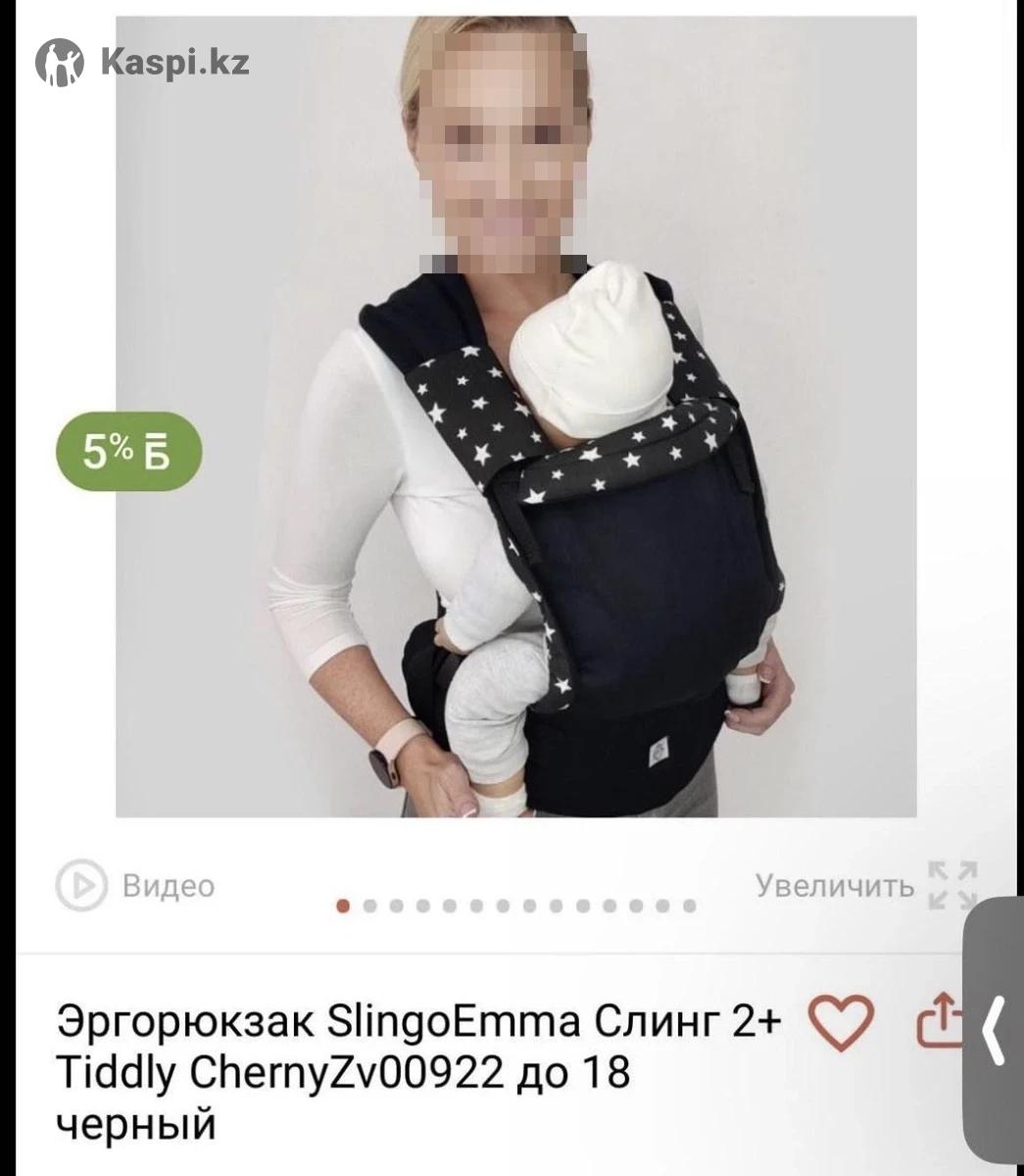Share this product listing

(939, 1023)
